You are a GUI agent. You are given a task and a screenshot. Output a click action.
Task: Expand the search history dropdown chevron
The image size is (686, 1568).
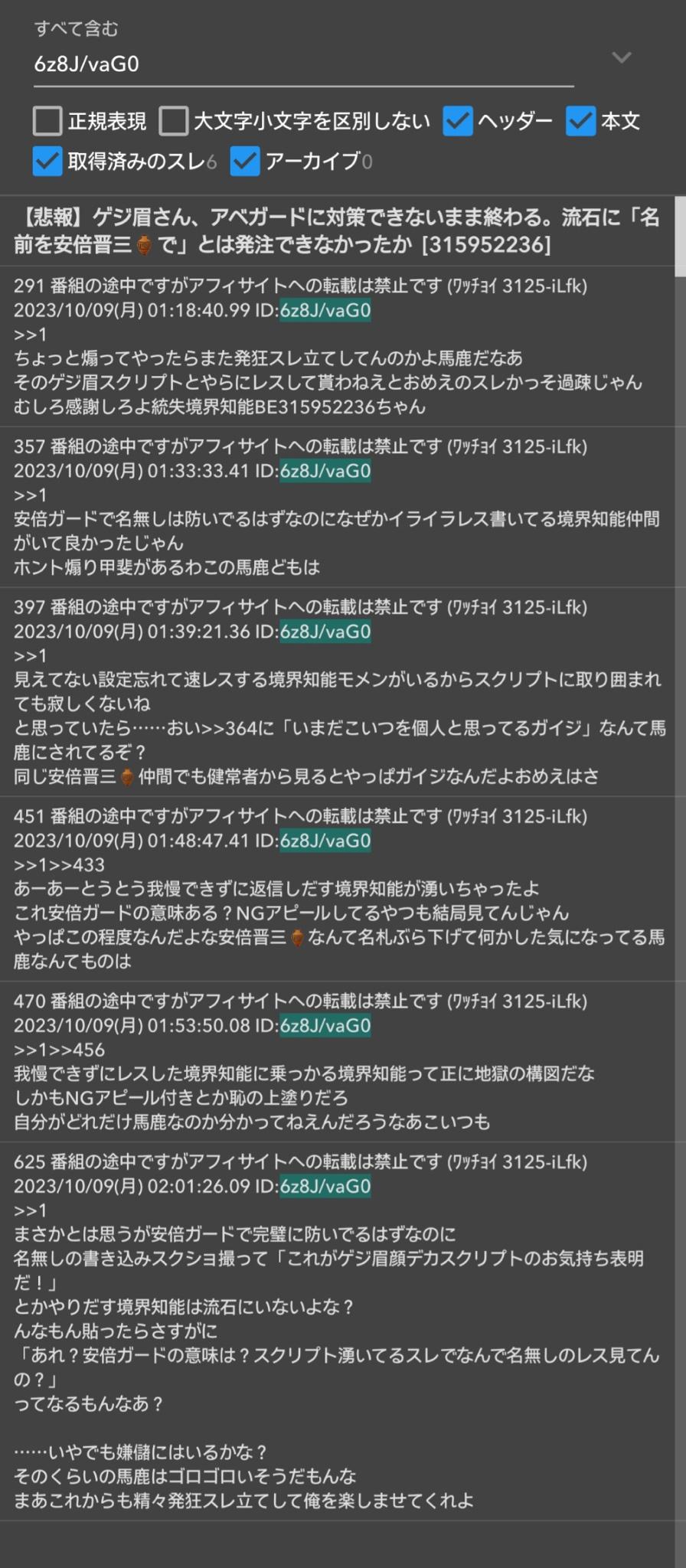tap(622, 58)
